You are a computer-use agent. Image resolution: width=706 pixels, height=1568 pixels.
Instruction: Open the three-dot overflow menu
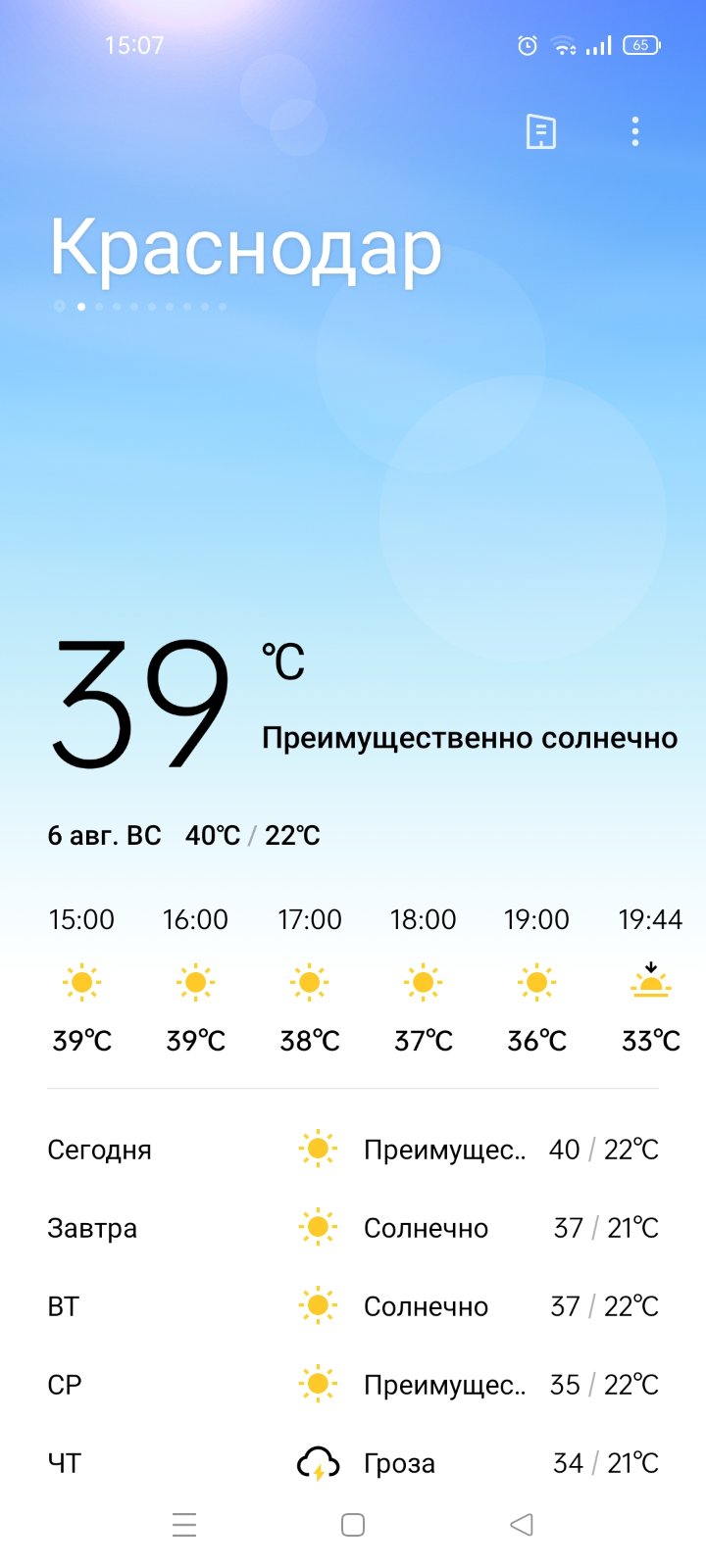click(x=635, y=131)
